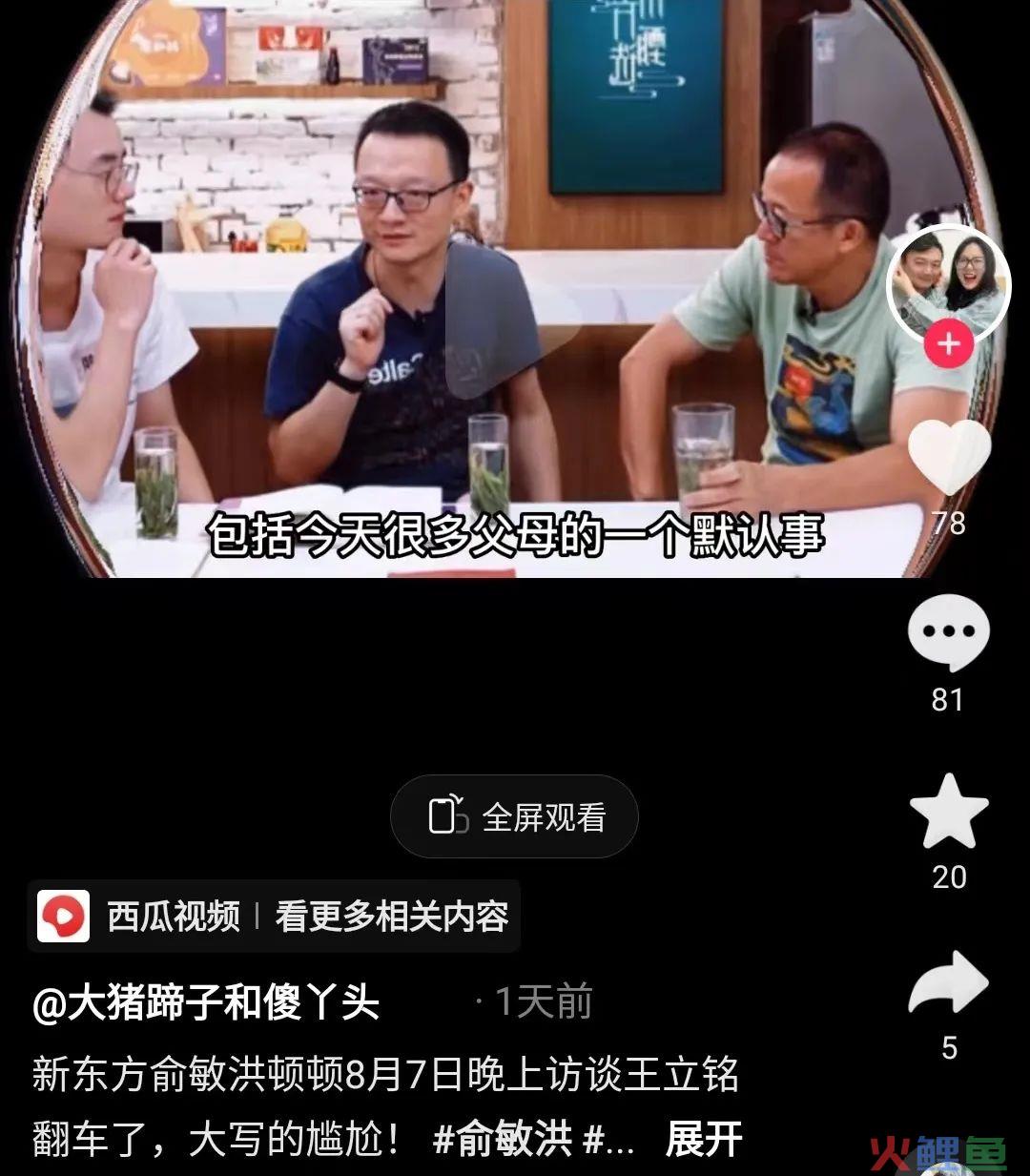Expand the full caption with 展开
The image size is (1030, 1176).
point(703,1139)
